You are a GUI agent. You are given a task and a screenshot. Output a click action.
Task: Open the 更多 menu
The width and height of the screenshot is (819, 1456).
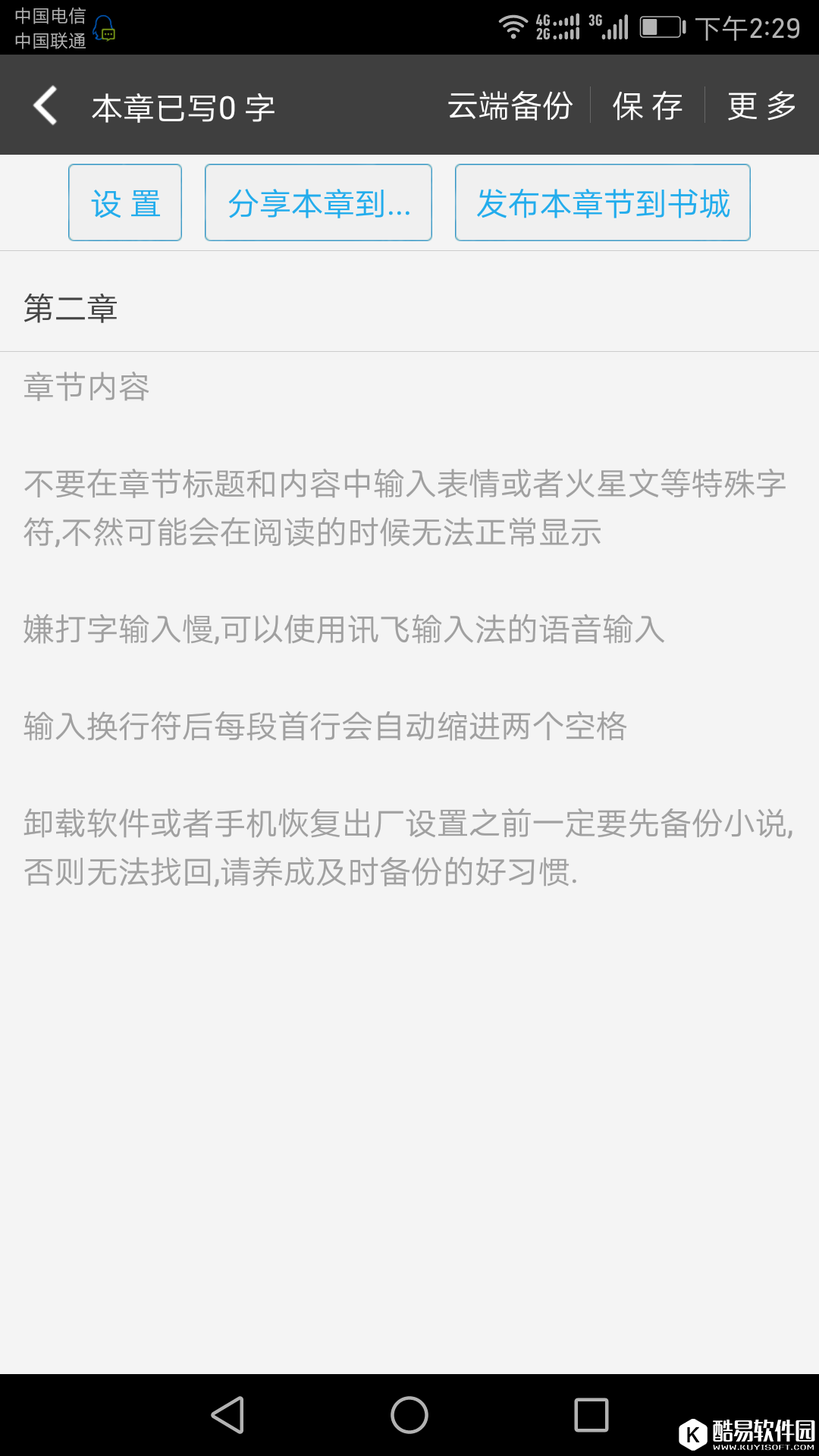point(762,105)
